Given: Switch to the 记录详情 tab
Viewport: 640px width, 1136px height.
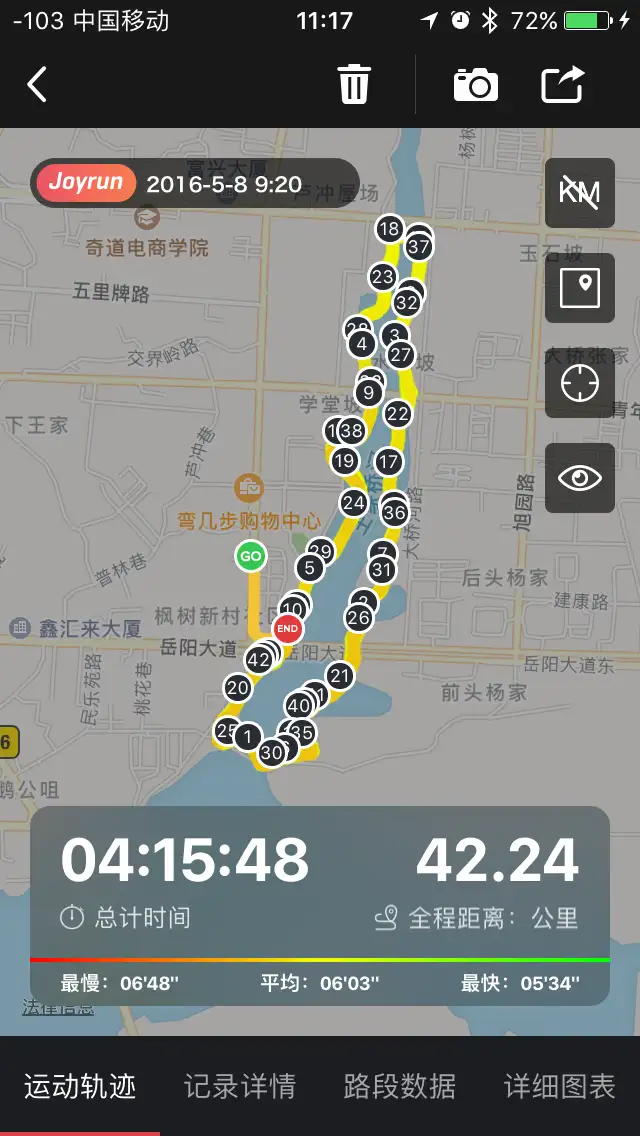Looking at the screenshot, I should pyautogui.click(x=240, y=1086).
